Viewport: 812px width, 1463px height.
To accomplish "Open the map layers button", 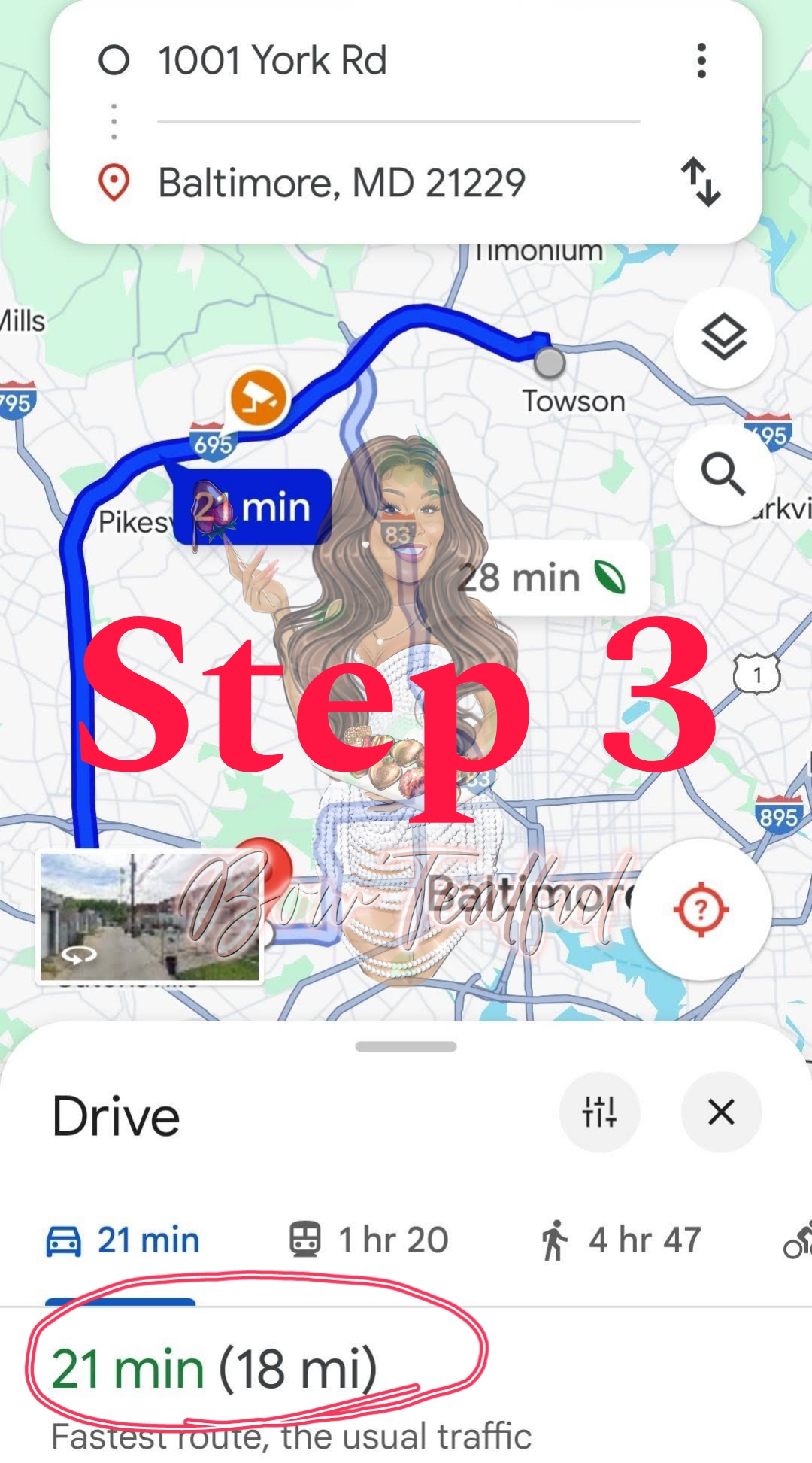I will coord(723,338).
